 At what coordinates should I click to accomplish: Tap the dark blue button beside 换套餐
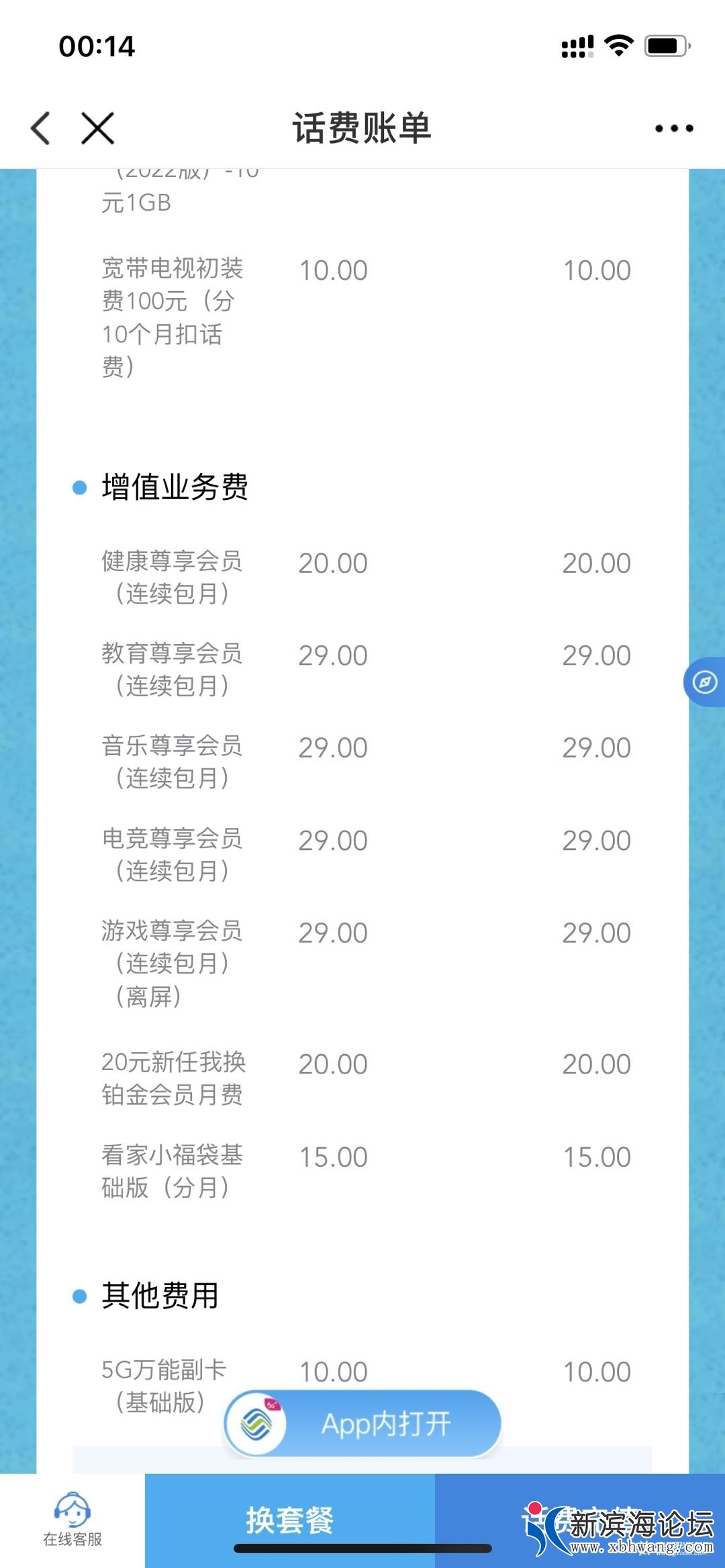[x=579, y=1519]
